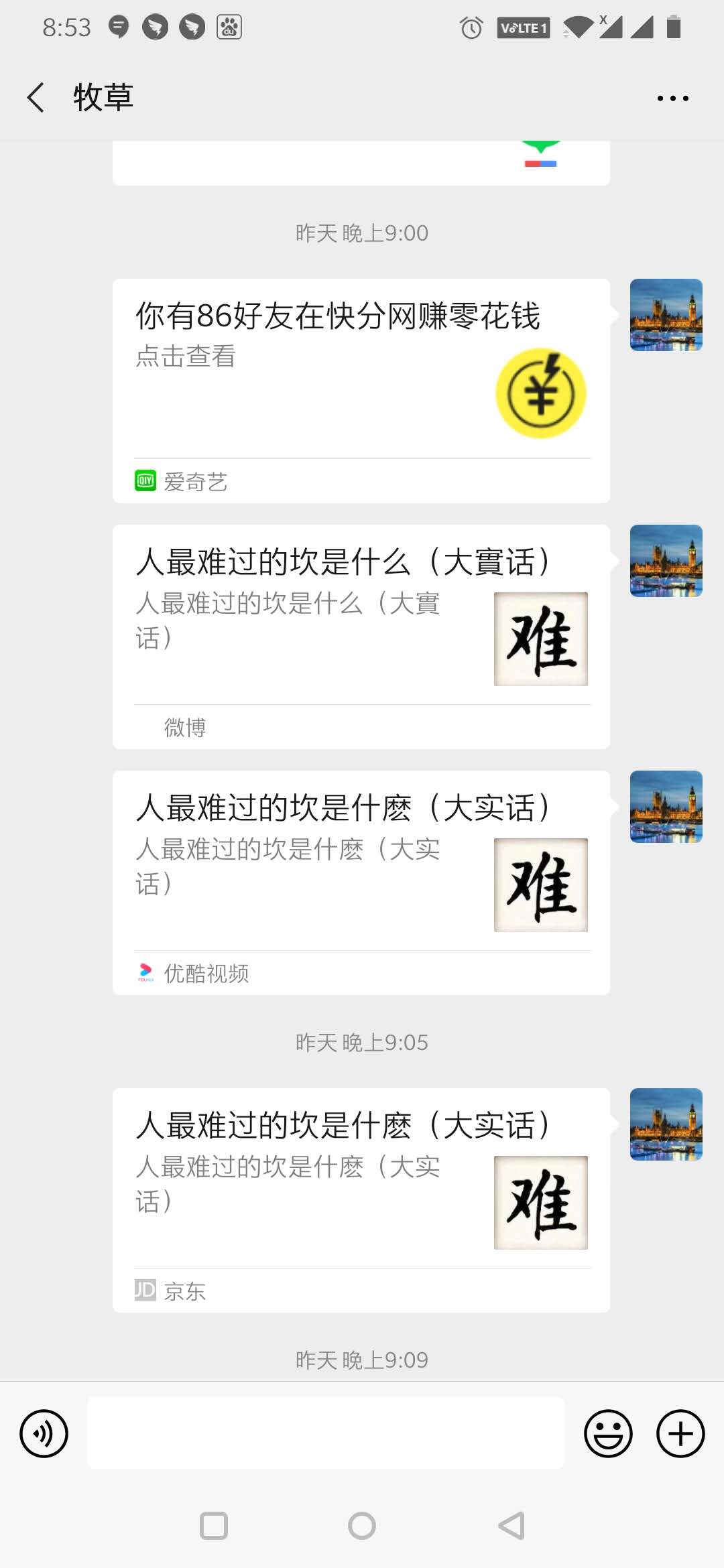Click the iQiyi logo on the first card
The image size is (724, 1568).
pyautogui.click(x=144, y=480)
